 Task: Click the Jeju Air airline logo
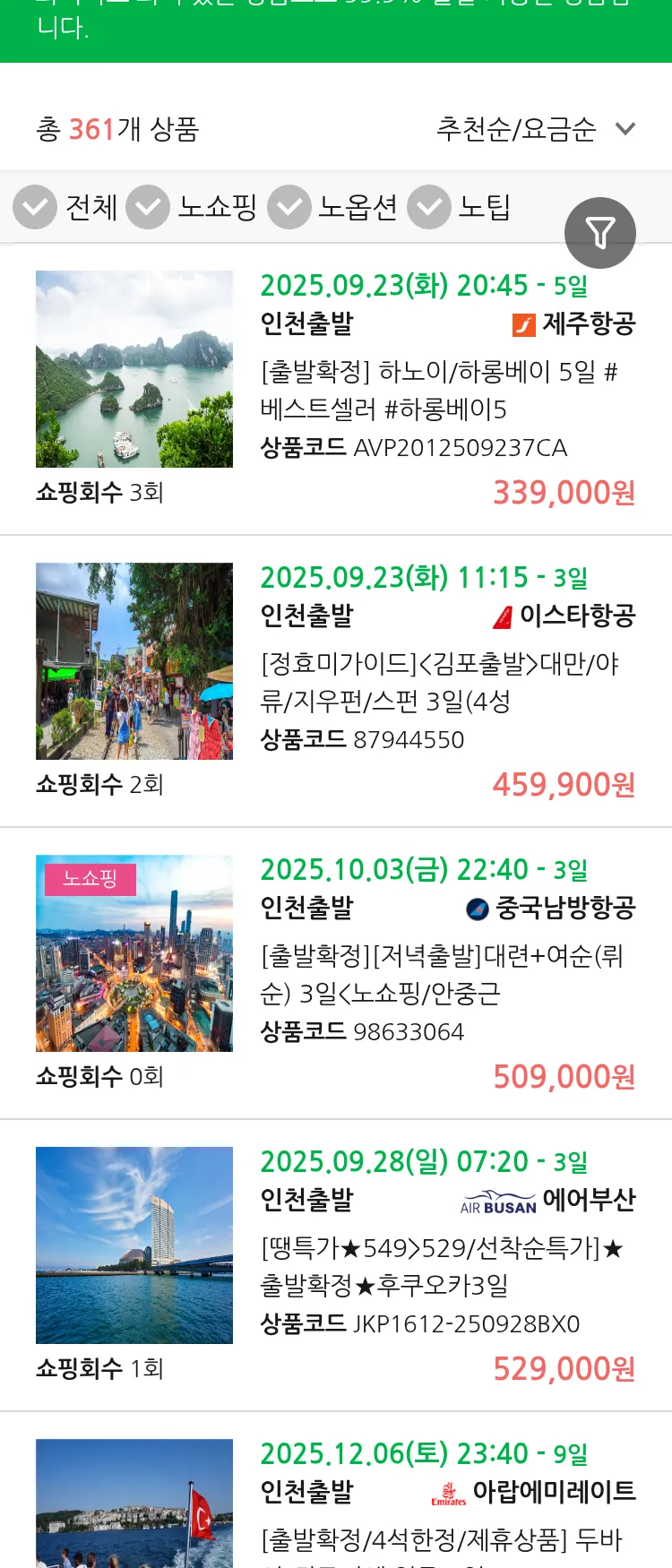[523, 325]
